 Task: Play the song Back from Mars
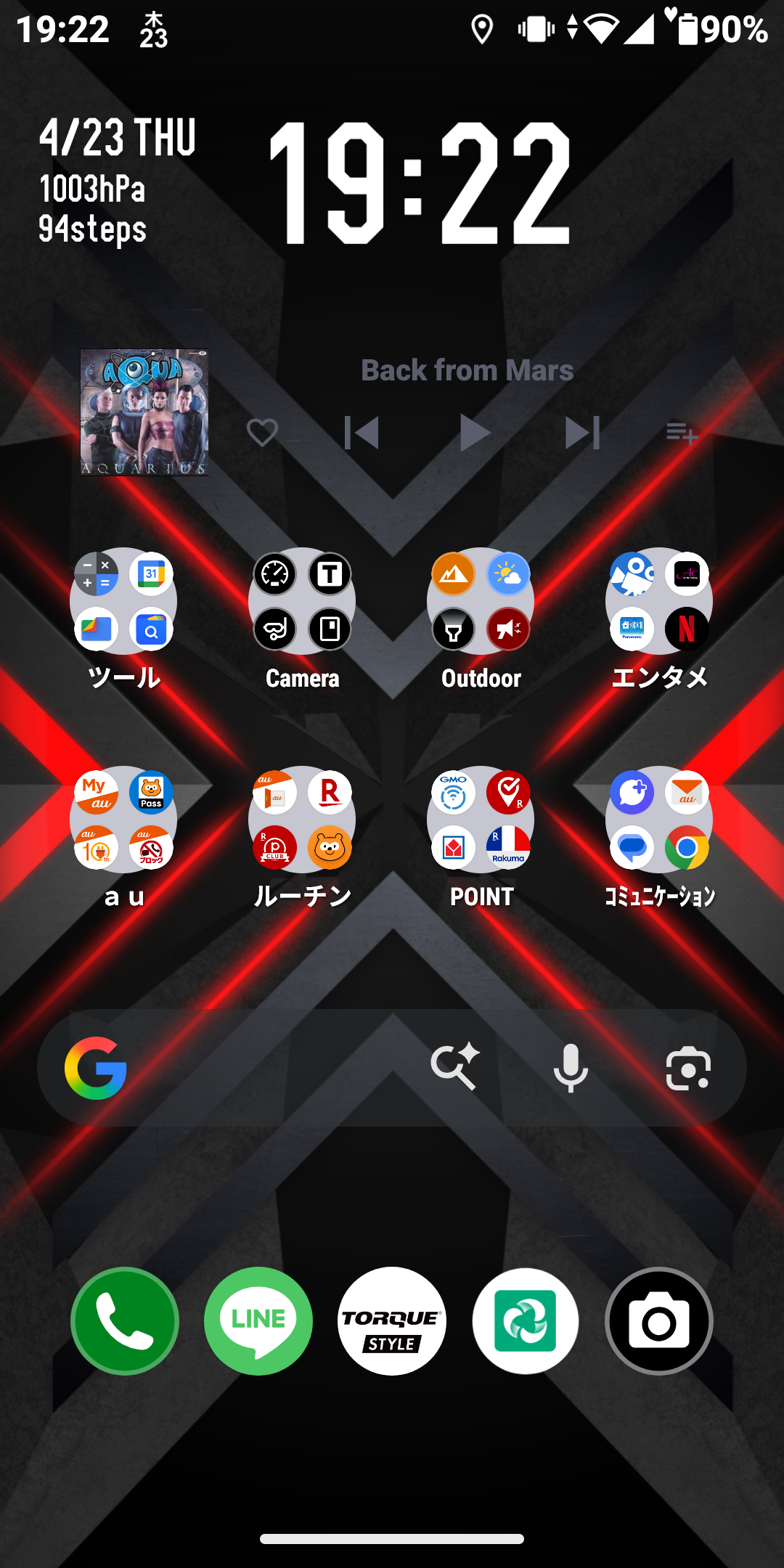pyautogui.click(x=475, y=433)
